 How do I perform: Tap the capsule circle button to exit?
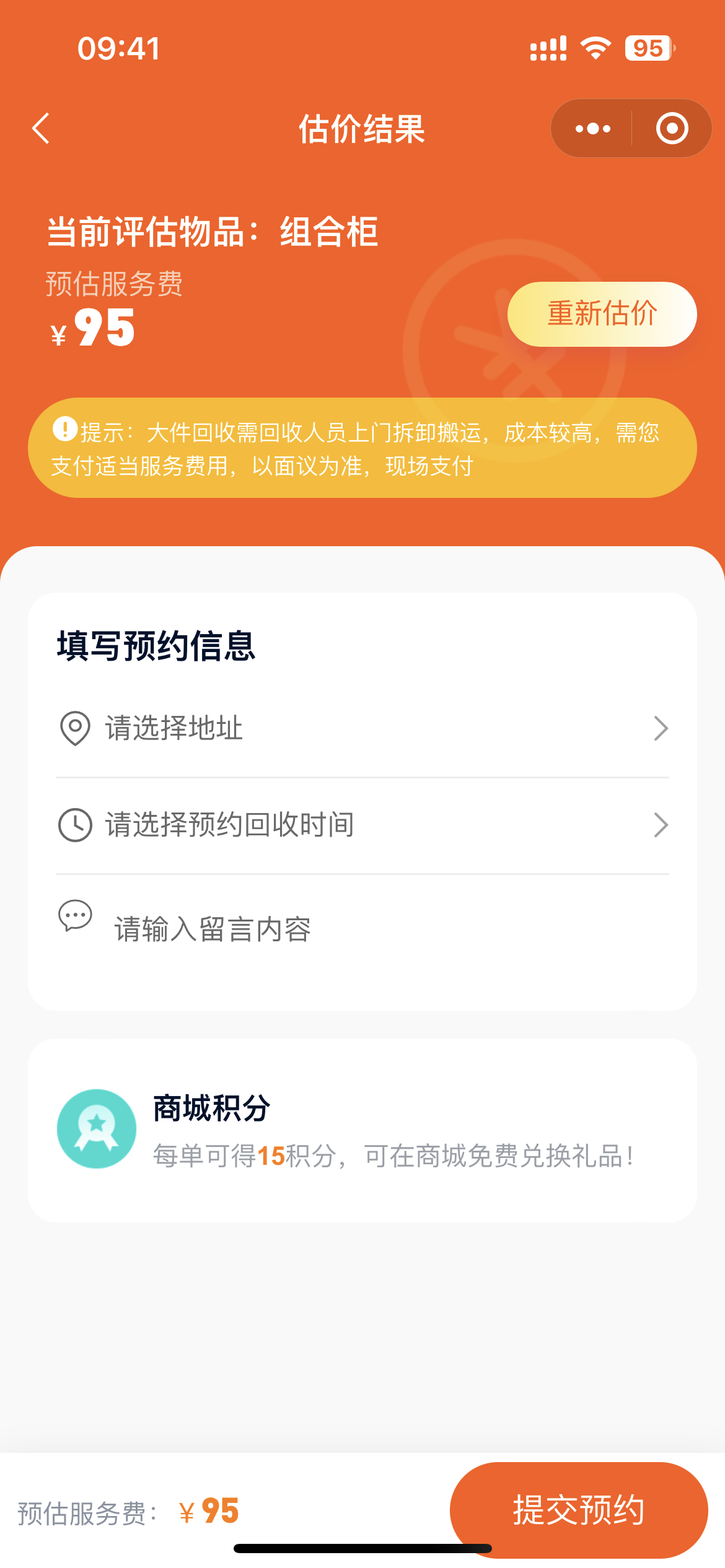pos(671,128)
